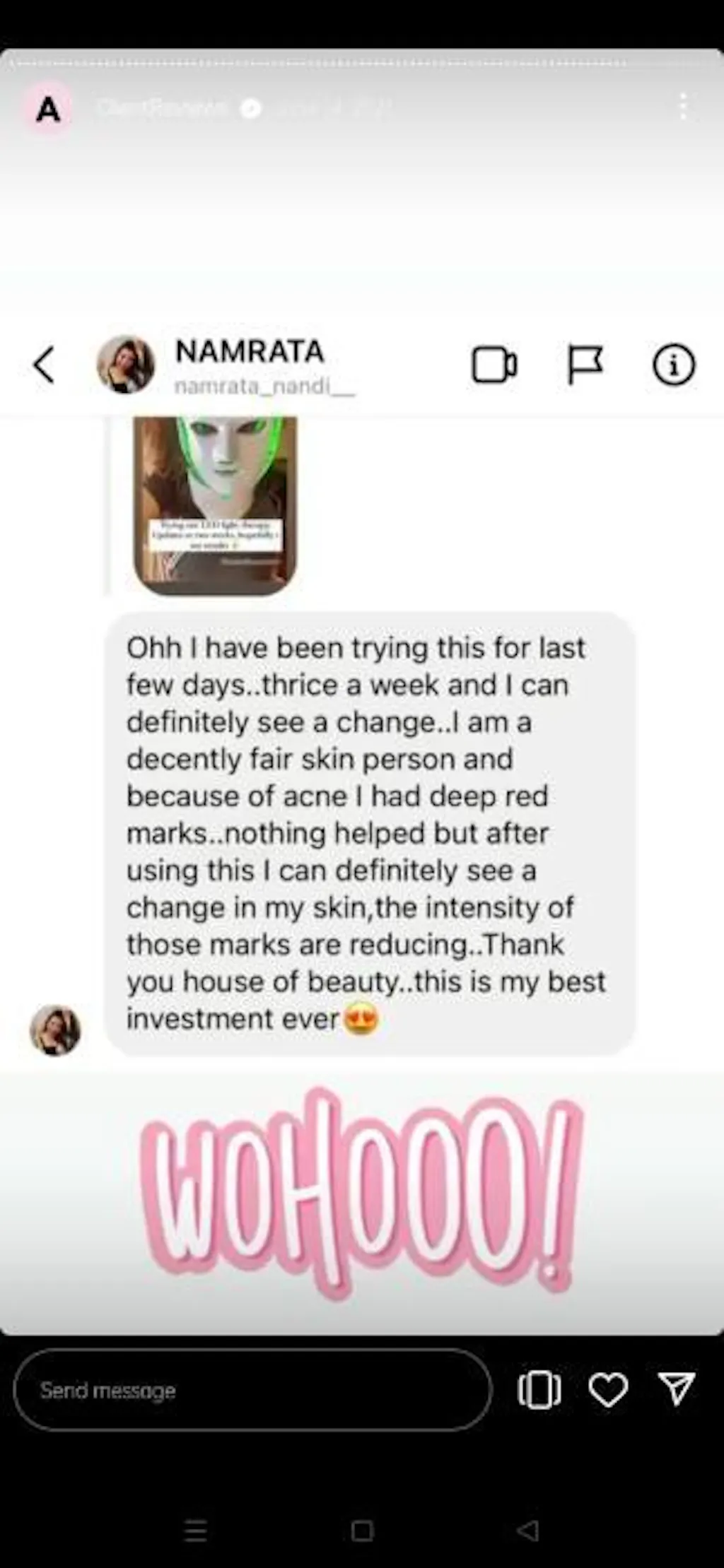Like this story with the heart
724x1568 pixels.
(608, 1390)
